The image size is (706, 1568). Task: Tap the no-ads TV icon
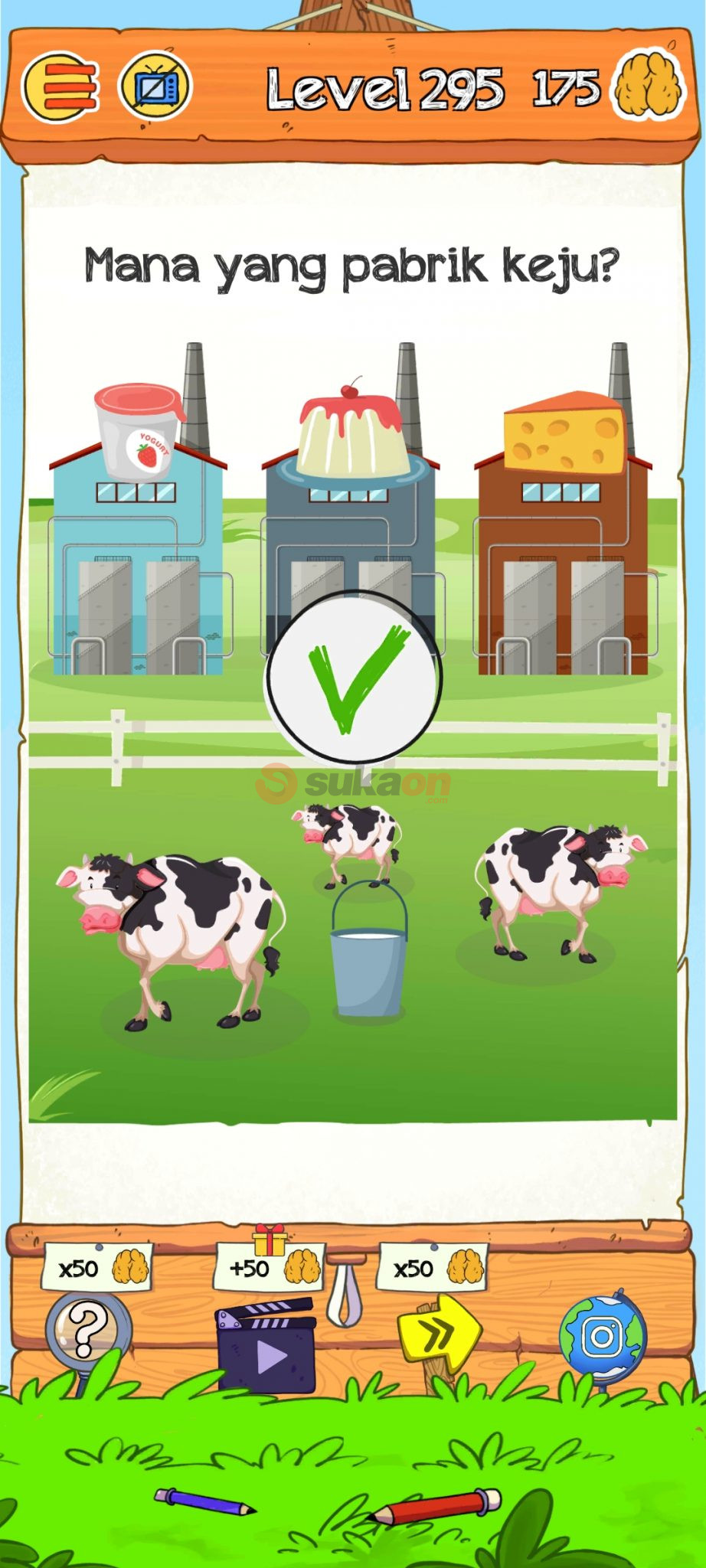point(155,88)
